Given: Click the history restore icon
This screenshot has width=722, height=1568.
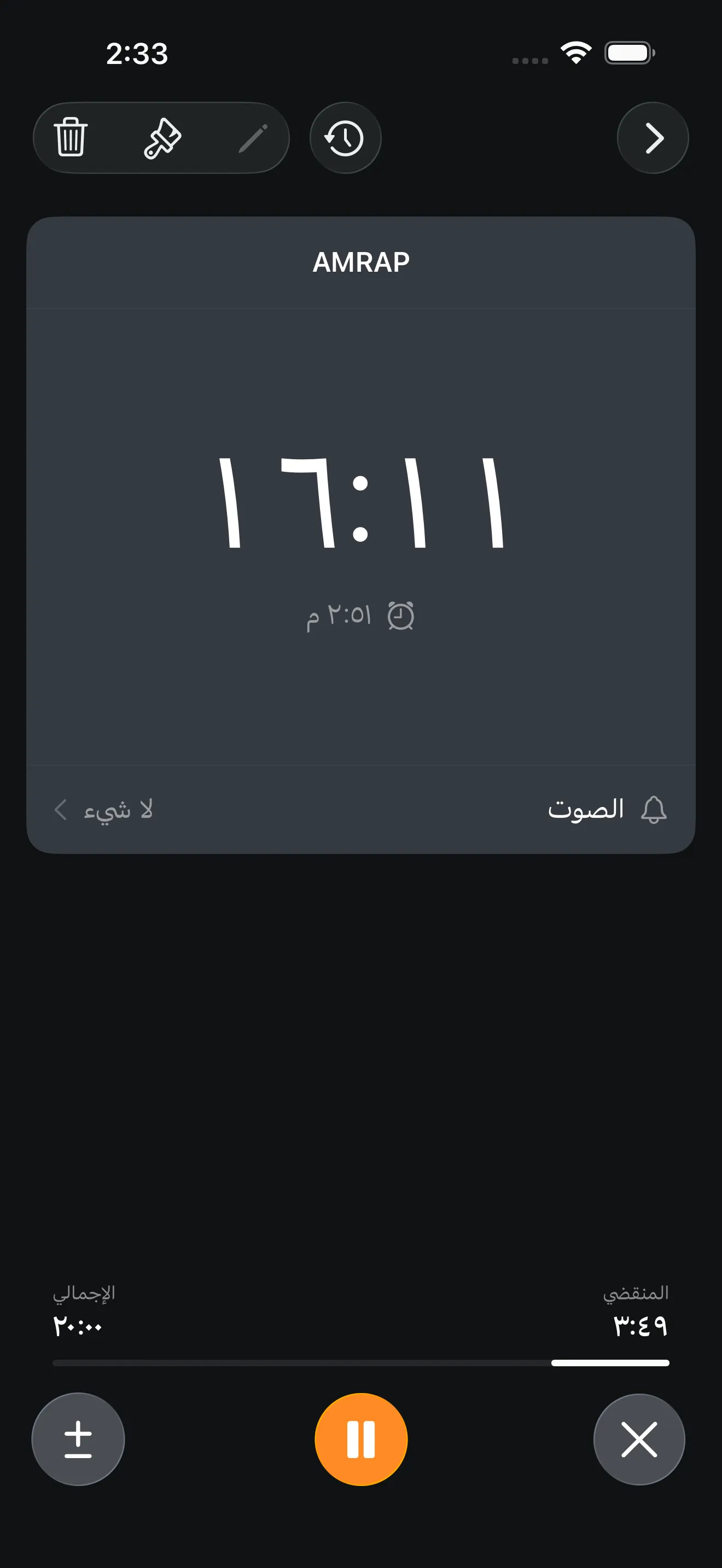Looking at the screenshot, I should [x=345, y=138].
